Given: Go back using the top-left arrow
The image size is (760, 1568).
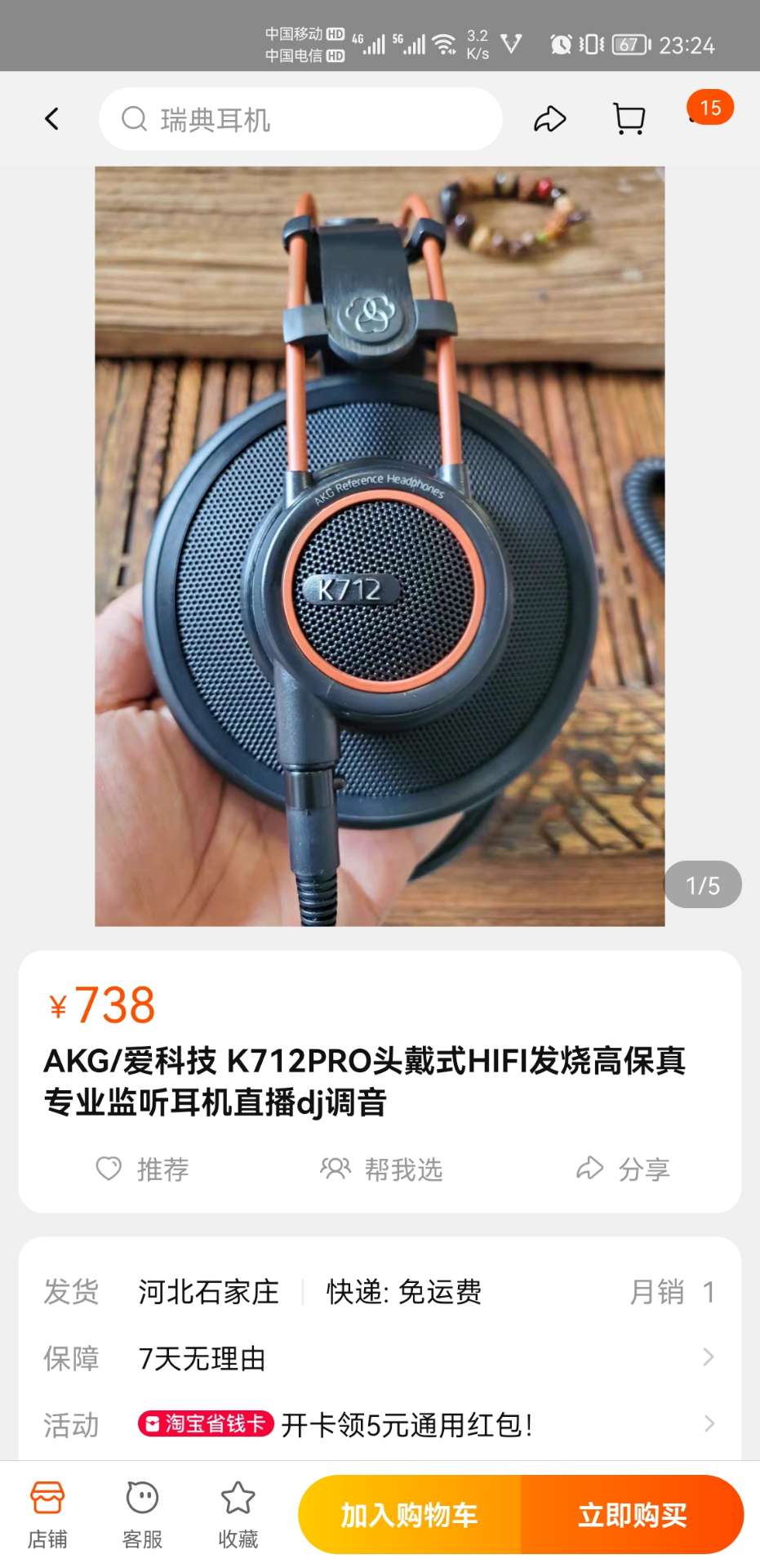Looking at the screenshot, I should click(x=52, y=119).
